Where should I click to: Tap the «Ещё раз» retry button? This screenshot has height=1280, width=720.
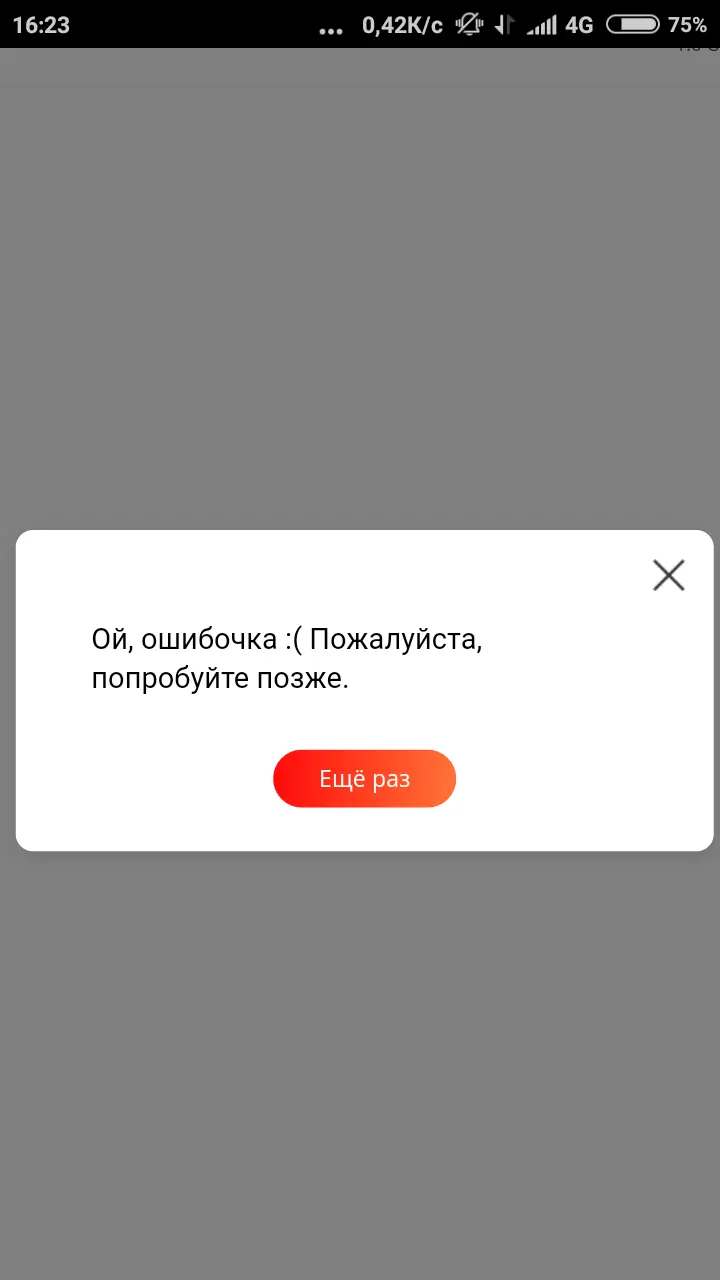coord(364,779)
